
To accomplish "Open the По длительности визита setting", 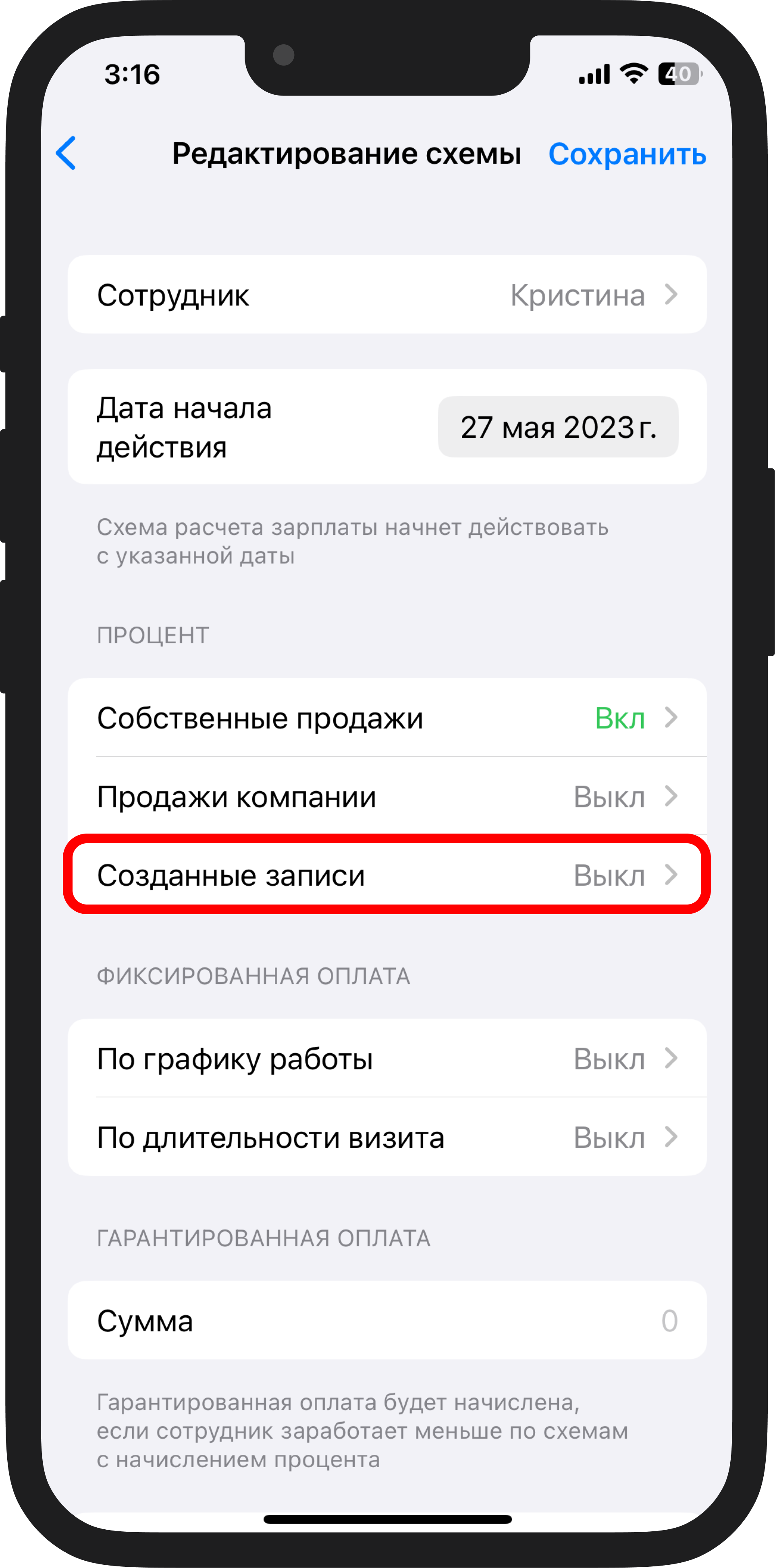I will click(386, 1138).
